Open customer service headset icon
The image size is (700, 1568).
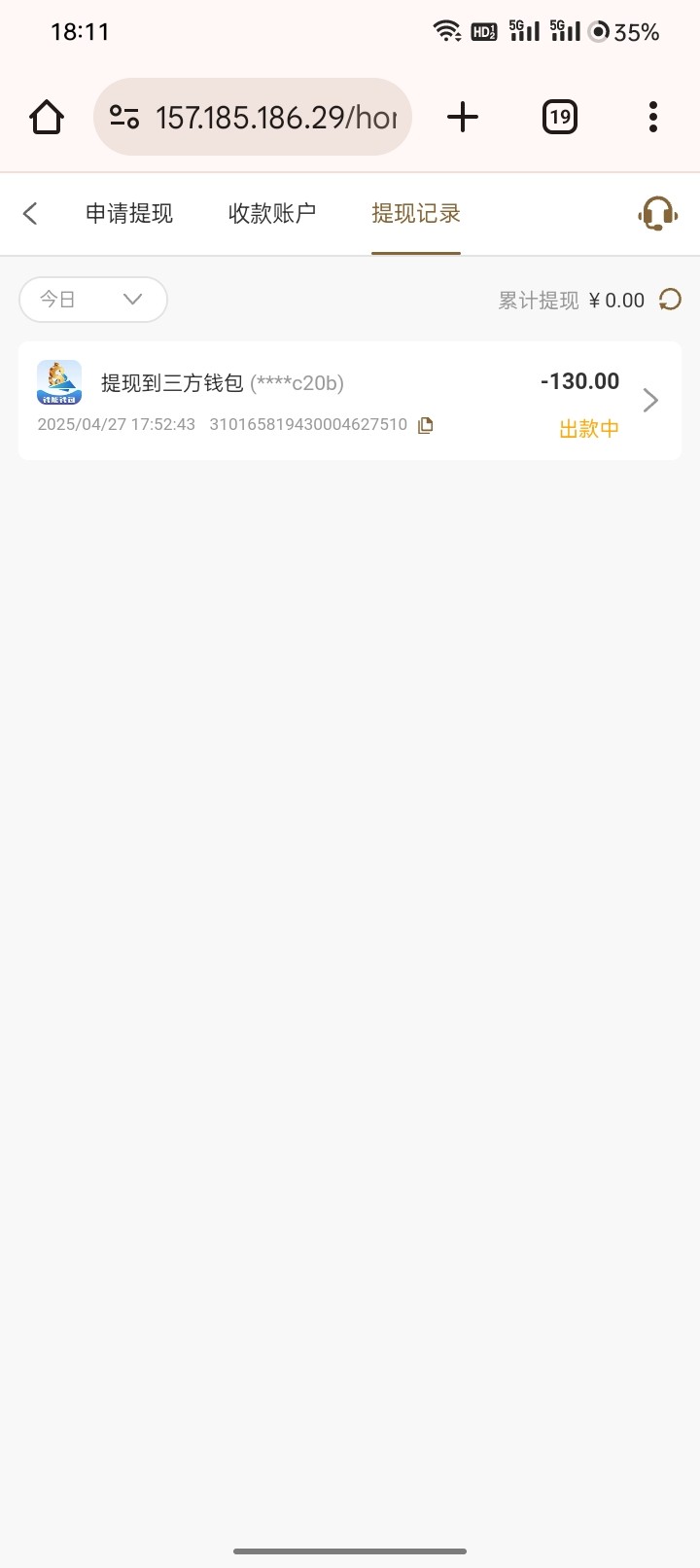pyautogui.click(x=658, y=213)
